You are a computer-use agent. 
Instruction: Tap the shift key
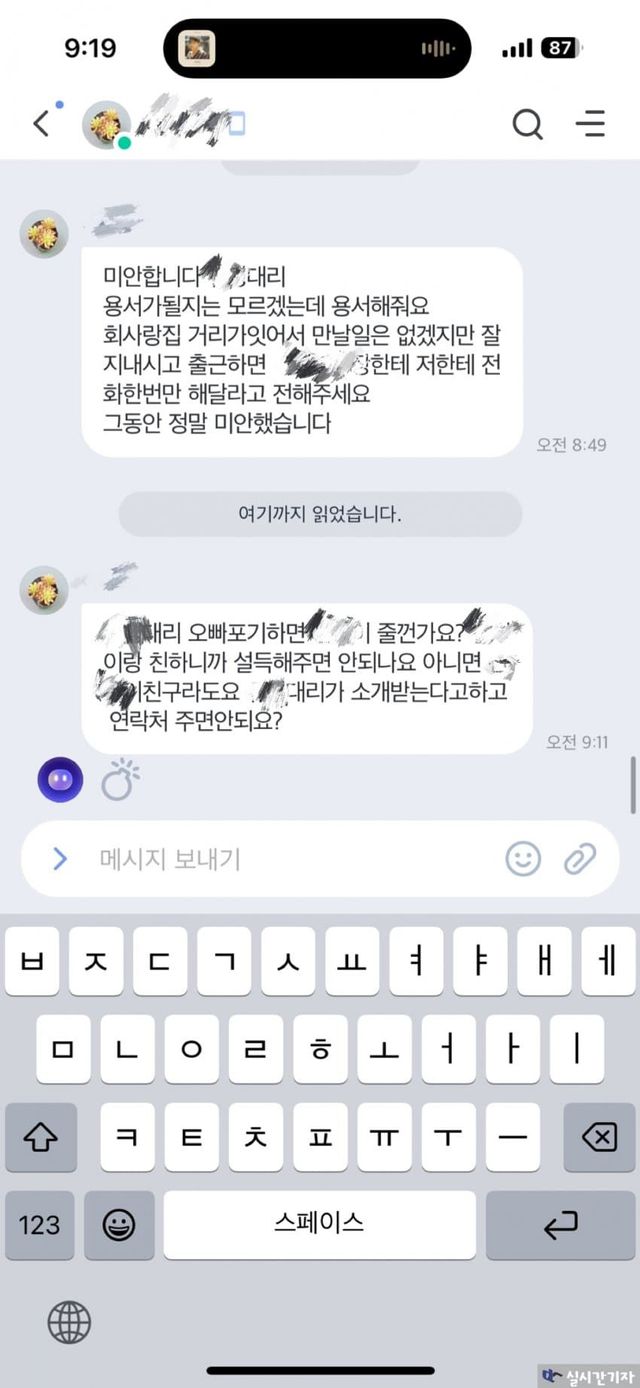(40, 1137)
